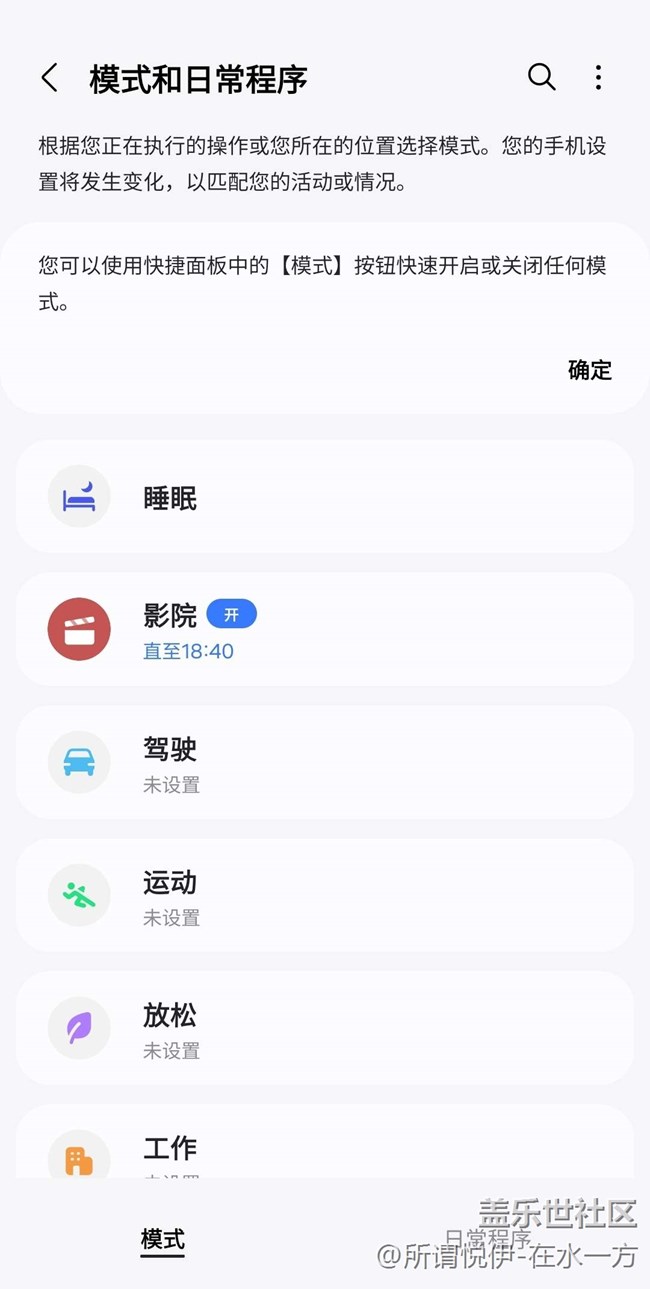Switch to the 日常程序 tab
Screen dimensions: 650x1289
click(487, 1240)
